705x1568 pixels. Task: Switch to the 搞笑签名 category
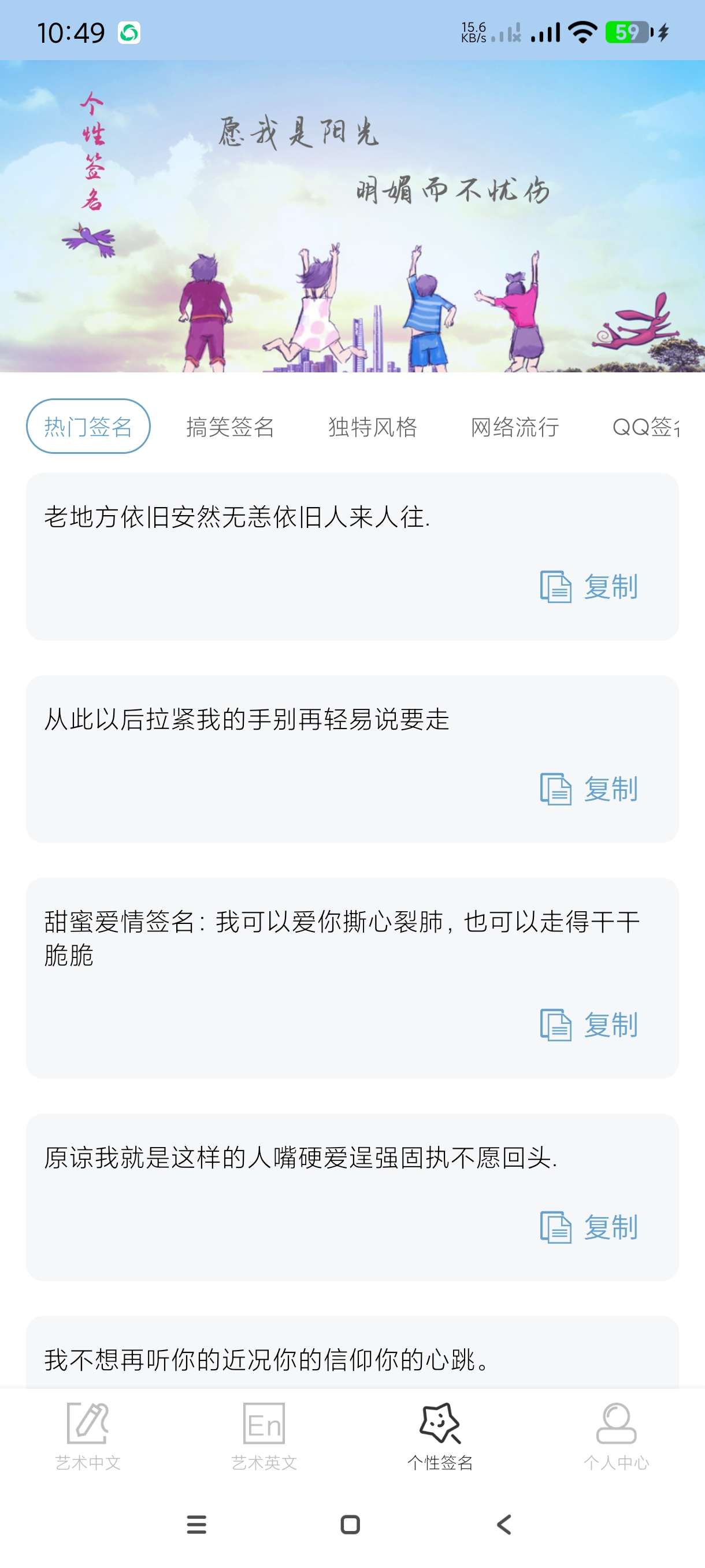pos(230,427)
